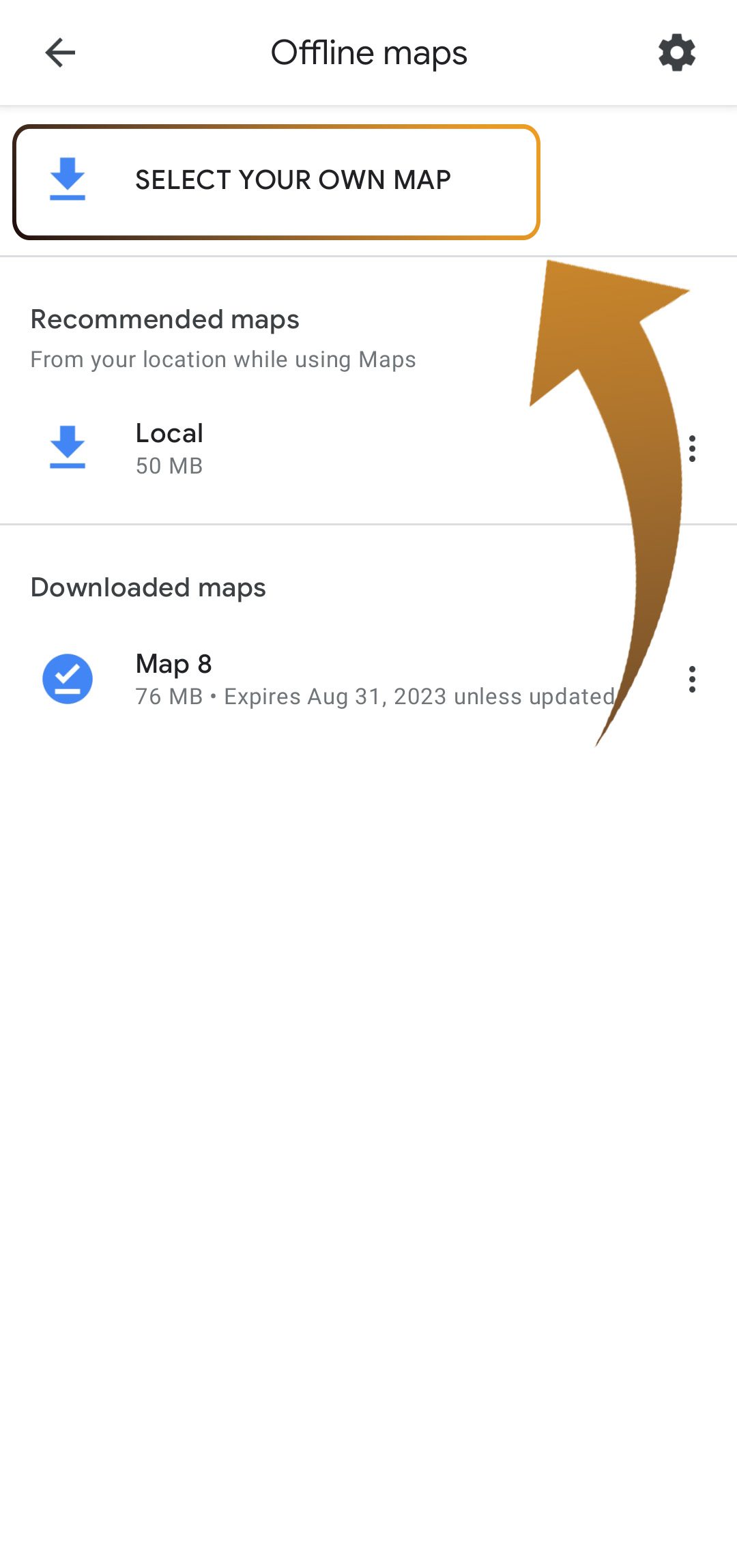This screenshot has height=1568, width=737.
Task: Tap the Downloaded maps section header
Action: point(148,587)
